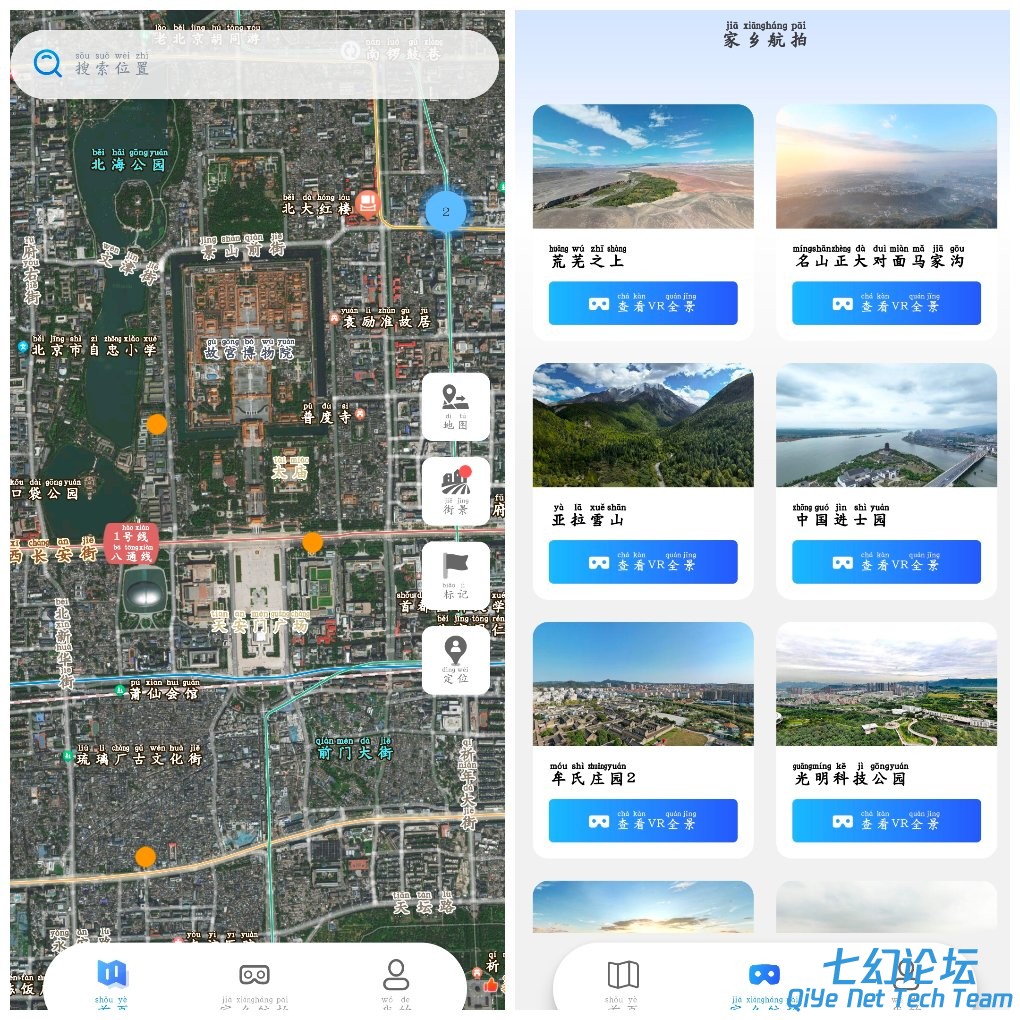View VR panorama for 荒芜之上
Screen dimensions: 1020x1020
(x=643, y=303)
